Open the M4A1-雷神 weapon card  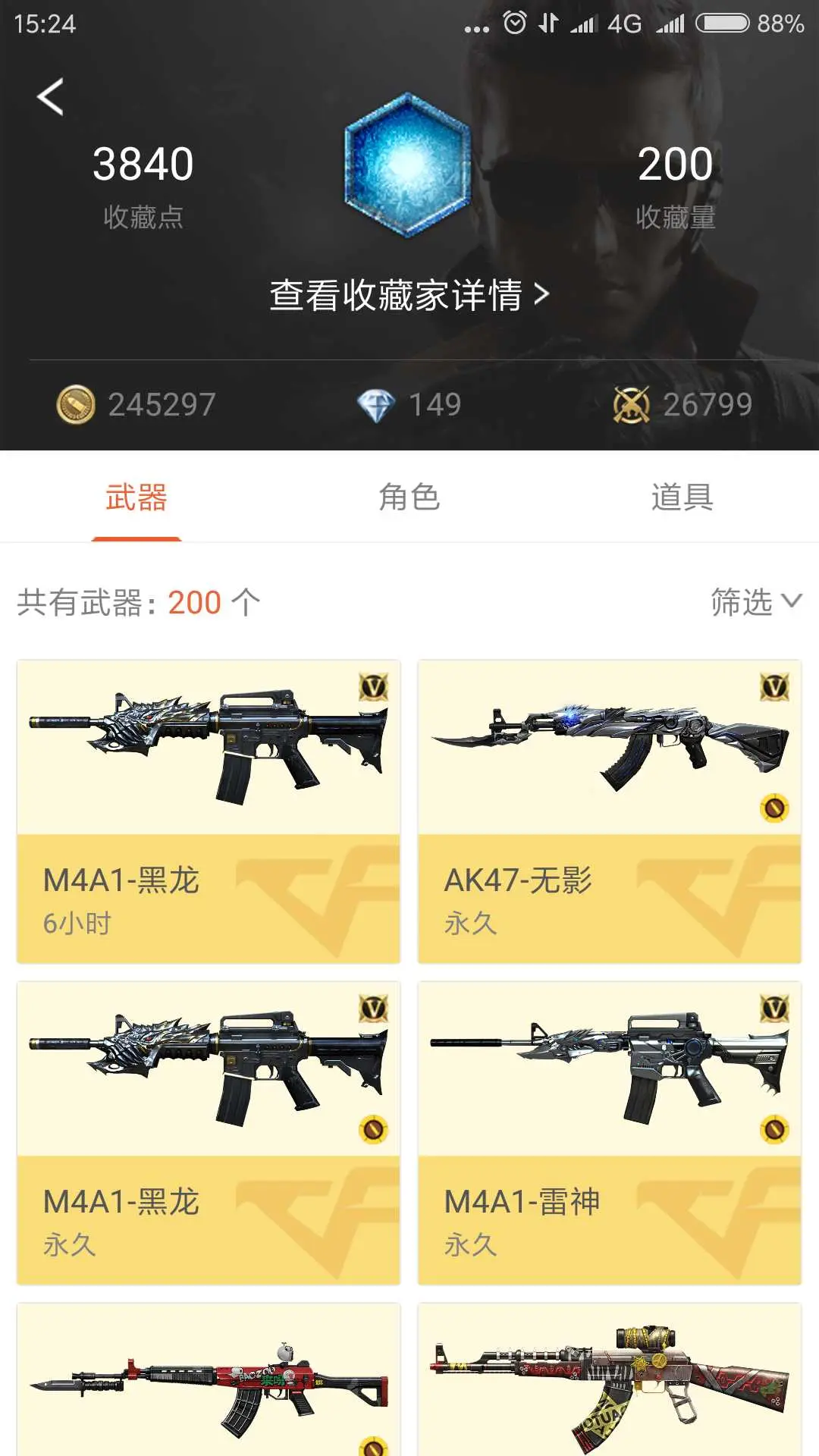(609, 1133)
